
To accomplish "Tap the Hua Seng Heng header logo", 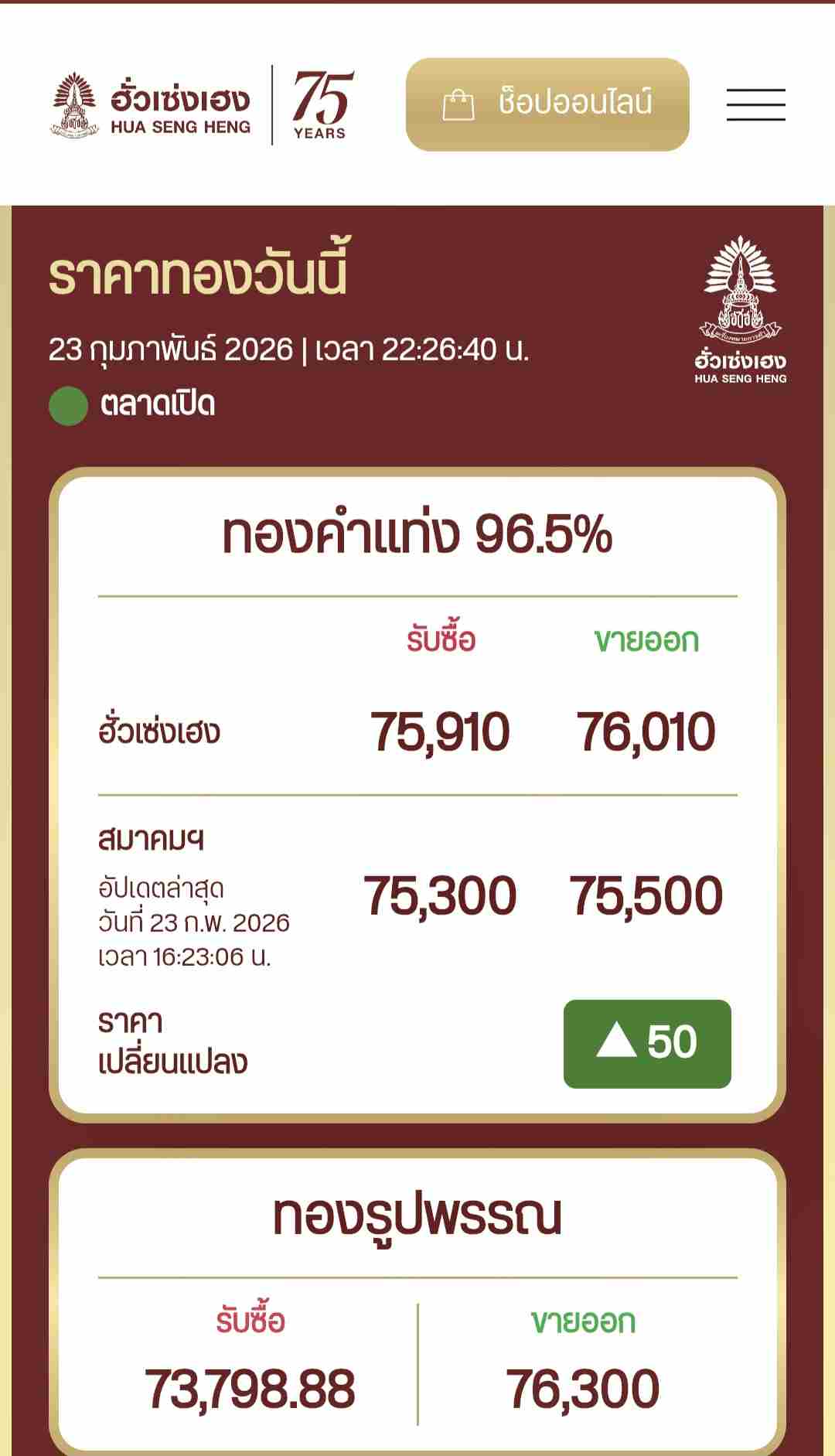I will click(x=152, y=105).
